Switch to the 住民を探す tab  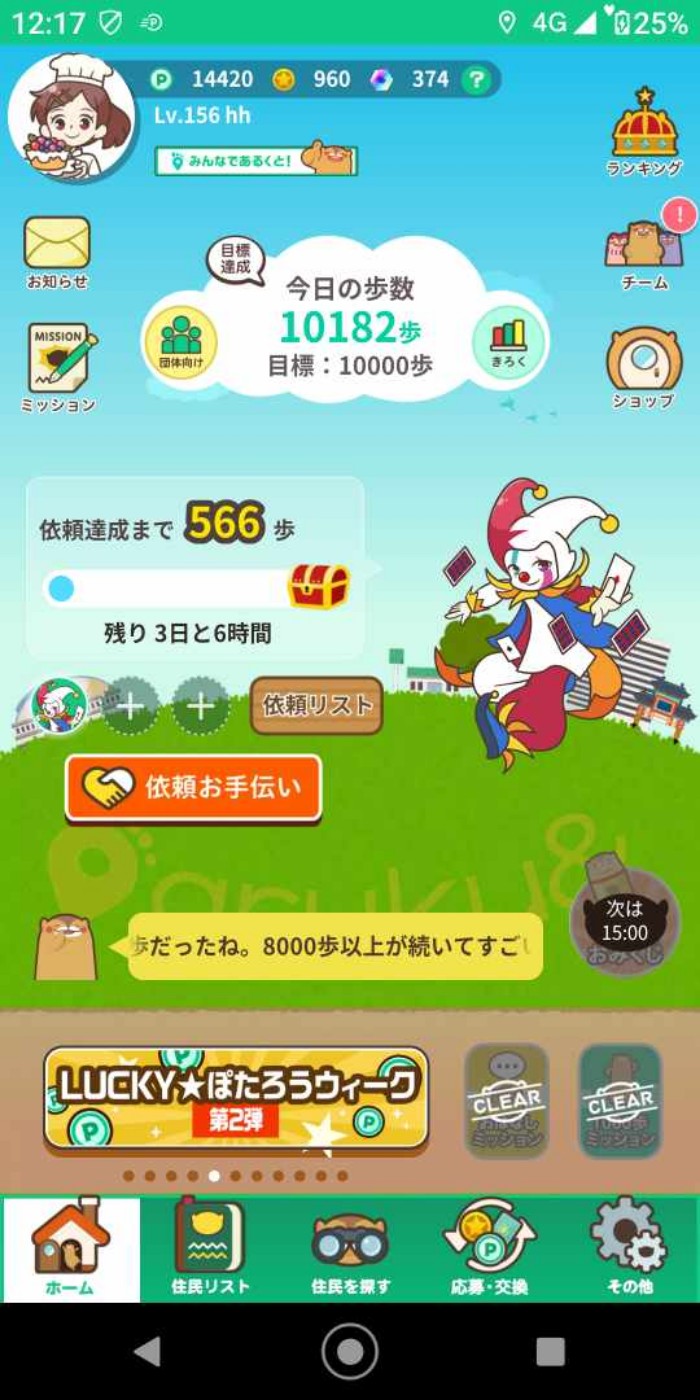350,1248
